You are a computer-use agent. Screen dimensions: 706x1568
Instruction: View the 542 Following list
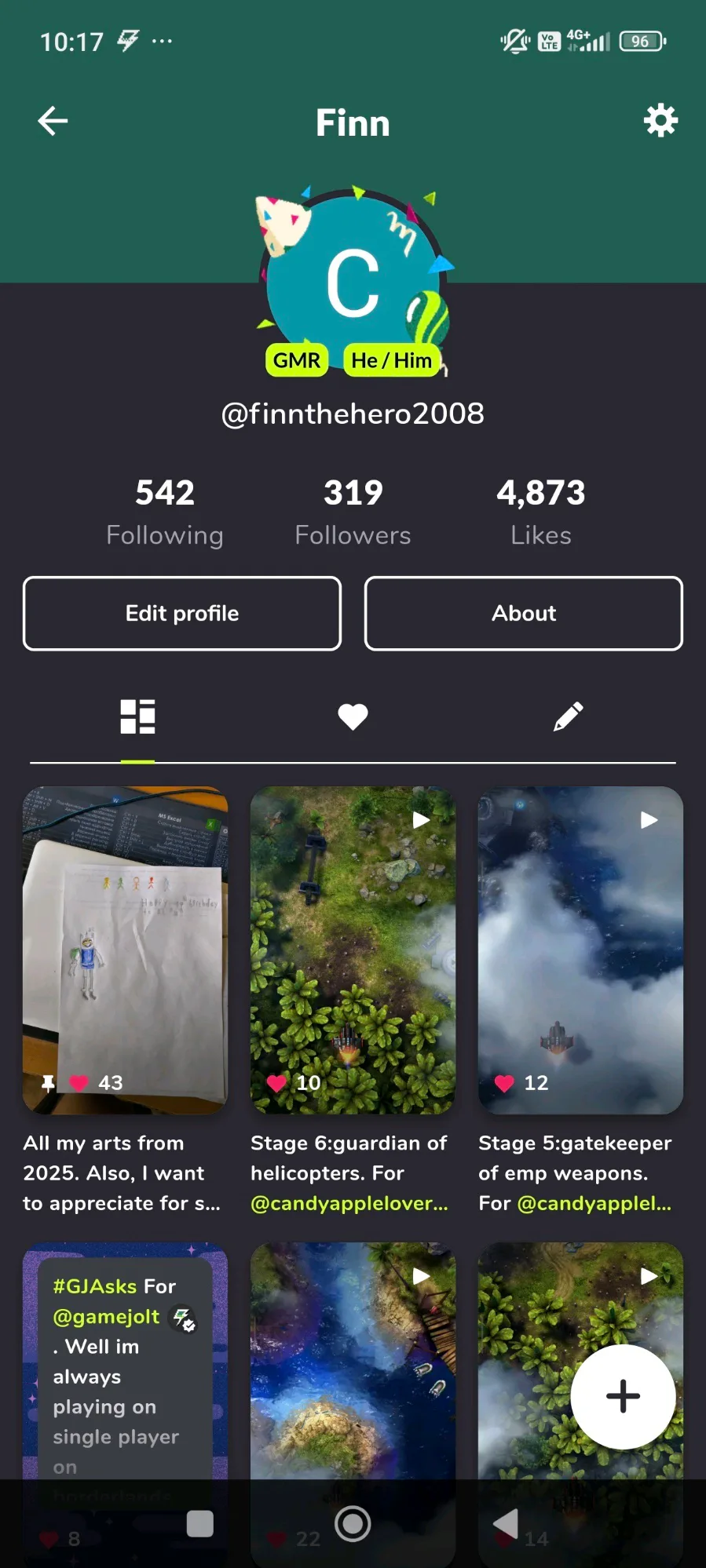[165, 512]
